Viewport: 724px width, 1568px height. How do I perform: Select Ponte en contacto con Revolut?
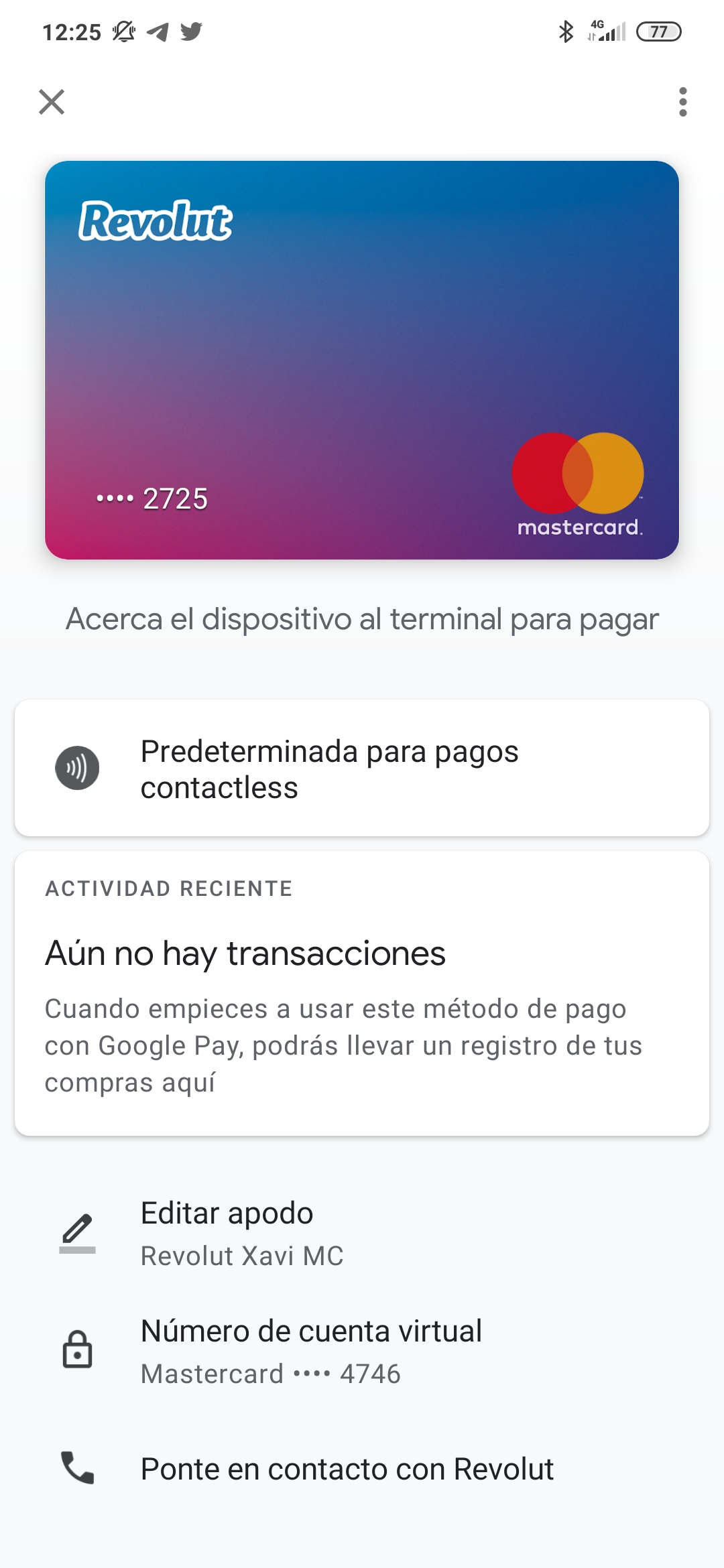coord(362,1469)
